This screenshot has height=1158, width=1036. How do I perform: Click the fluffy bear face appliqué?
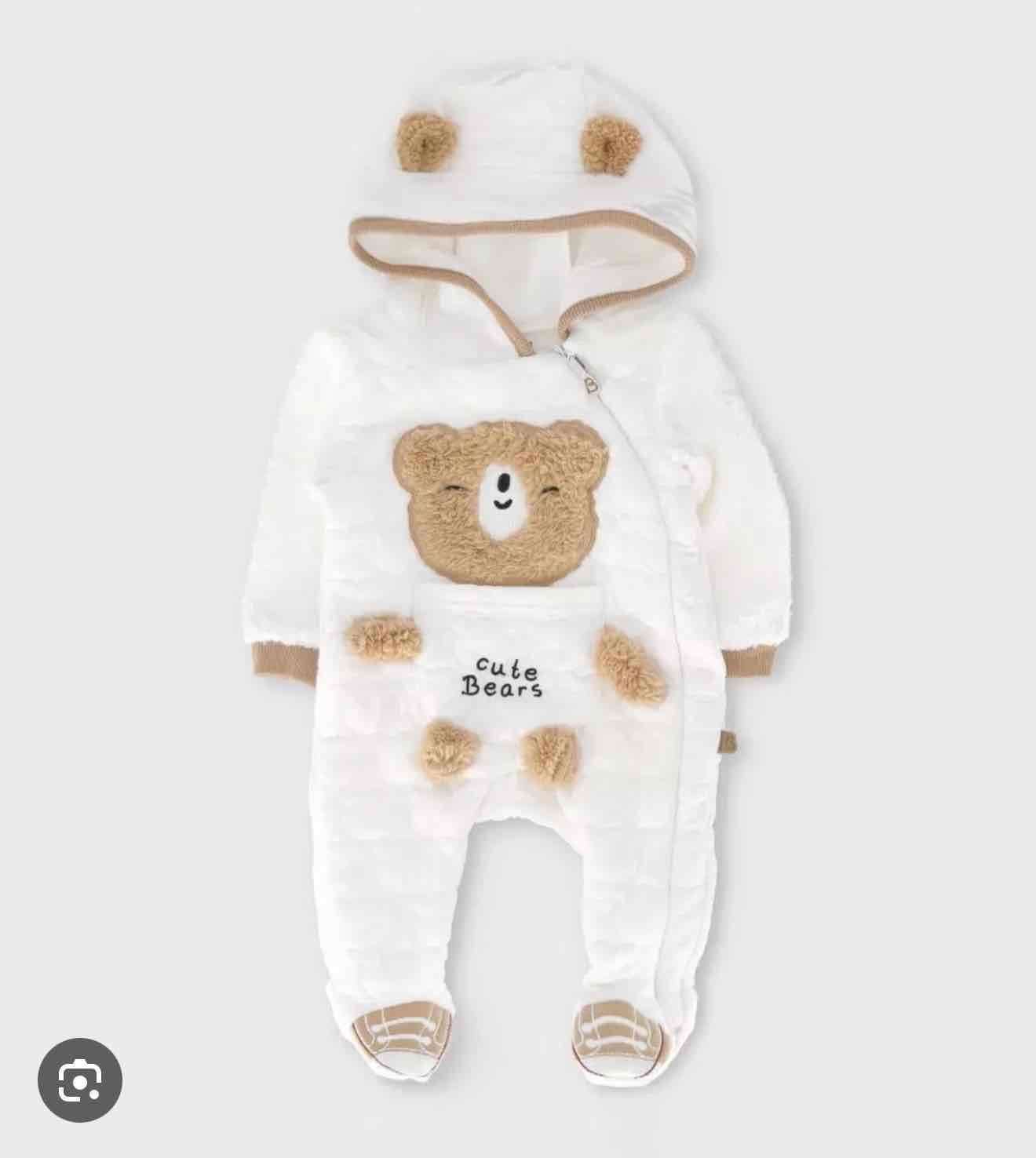pyautogui.click(x=501, y=502)
